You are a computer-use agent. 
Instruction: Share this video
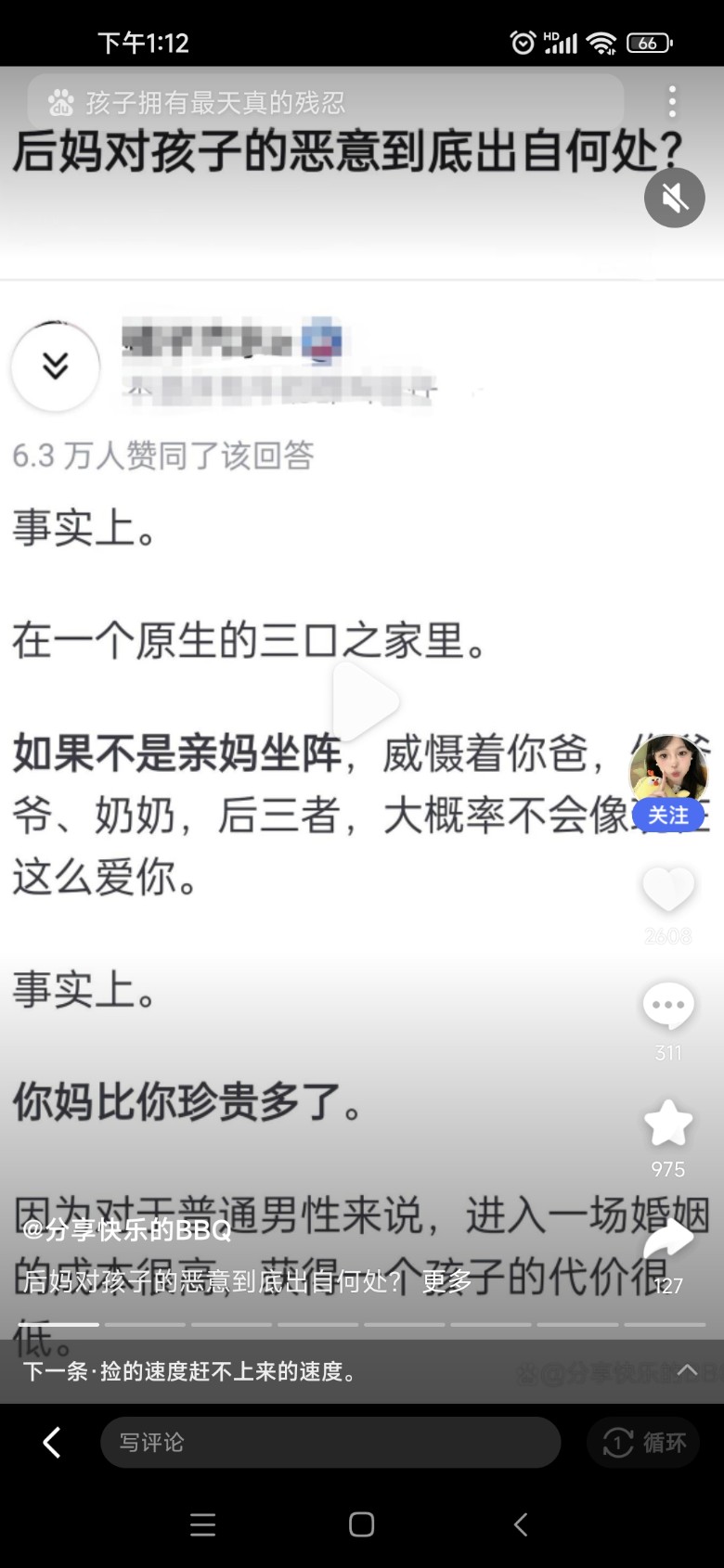tap(668, 1240)
